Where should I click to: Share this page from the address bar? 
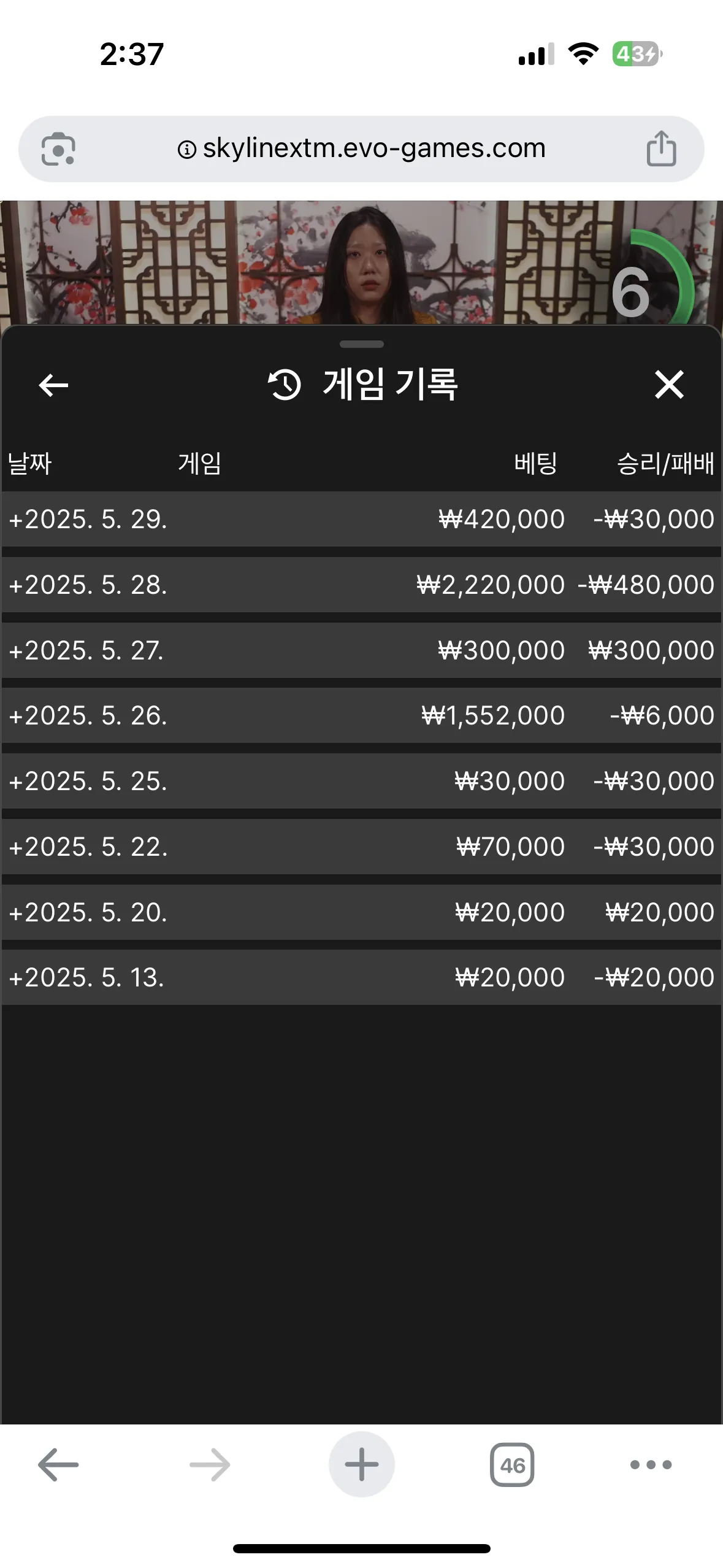(661, 148)
